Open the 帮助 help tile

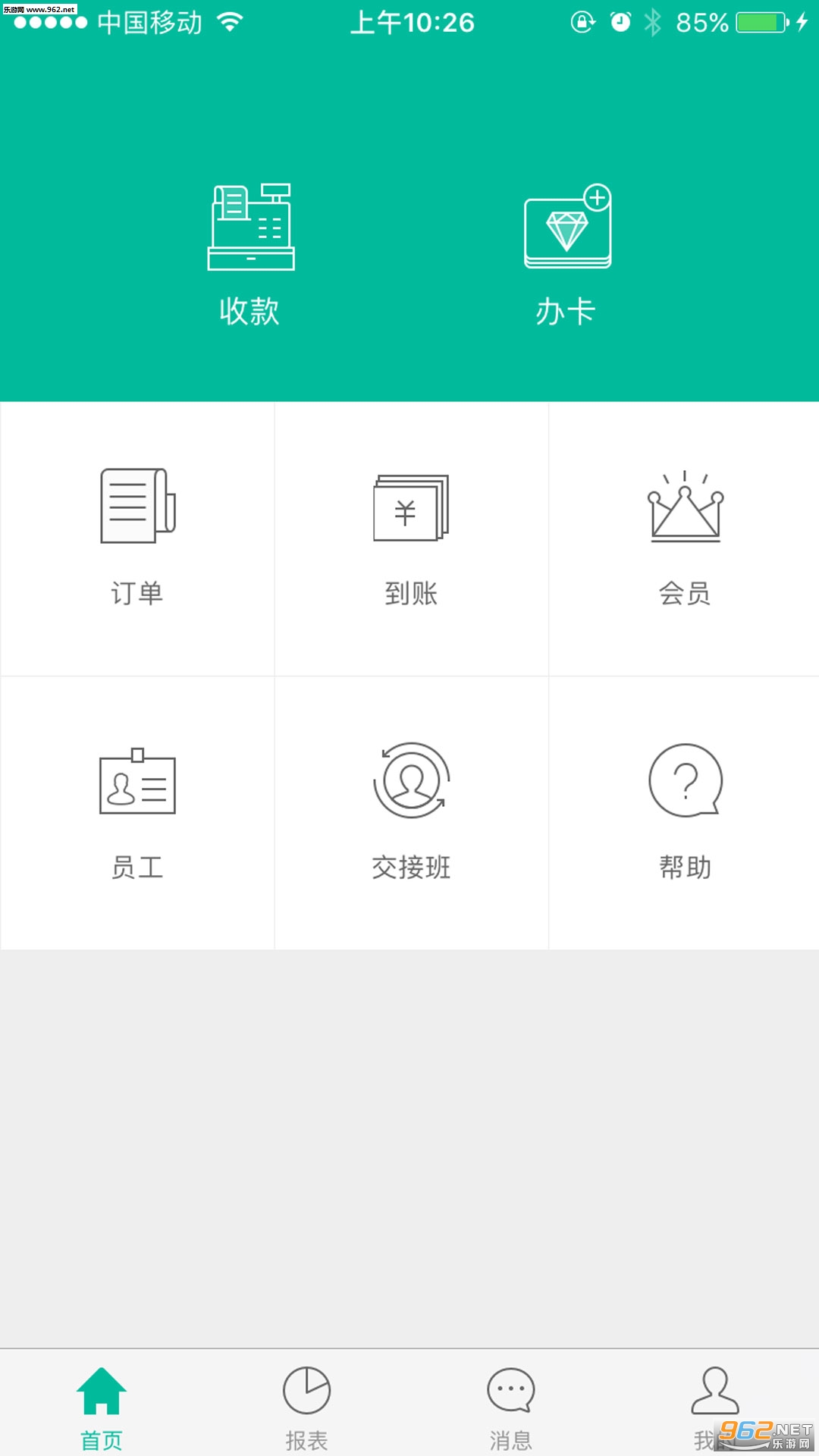point(684,813)
